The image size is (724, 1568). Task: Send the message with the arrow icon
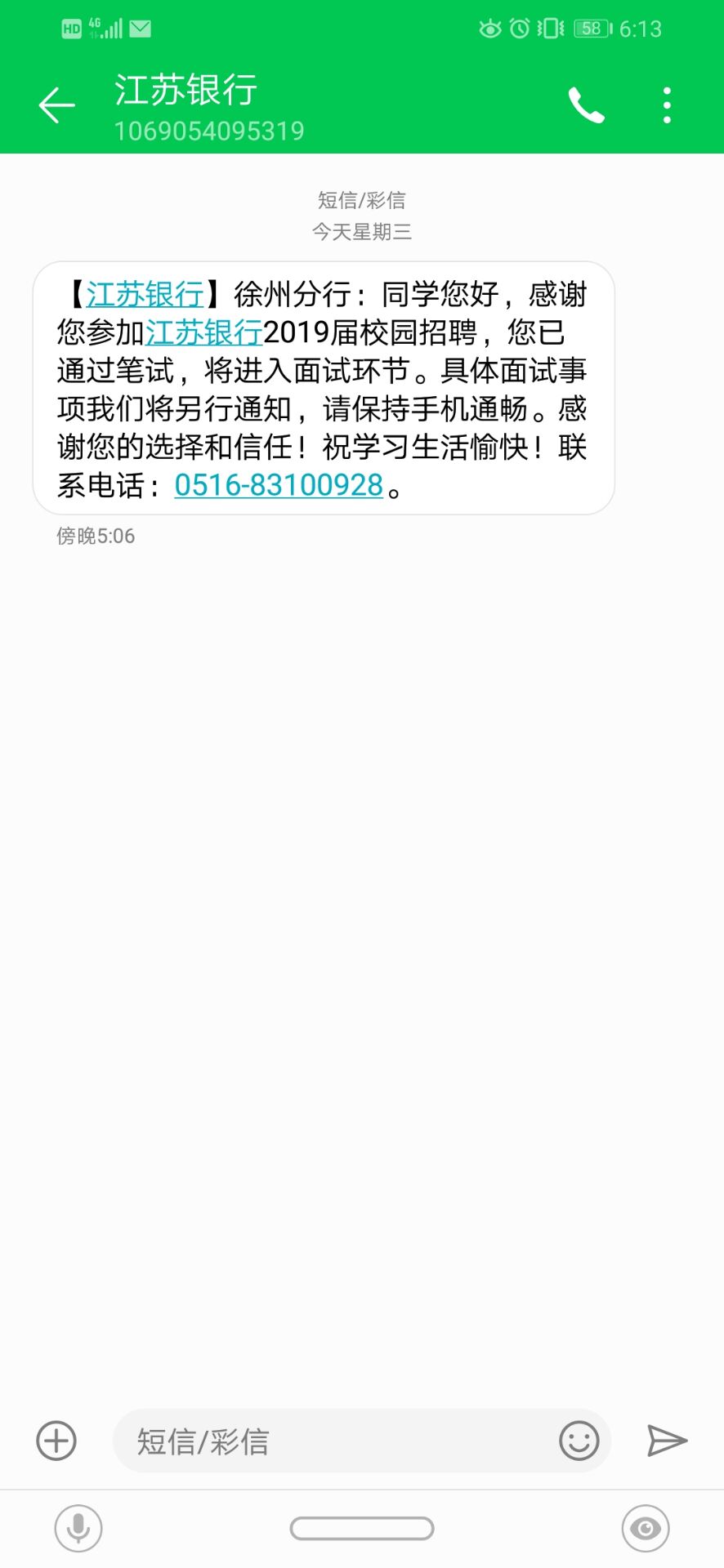tap(667, 1441)
